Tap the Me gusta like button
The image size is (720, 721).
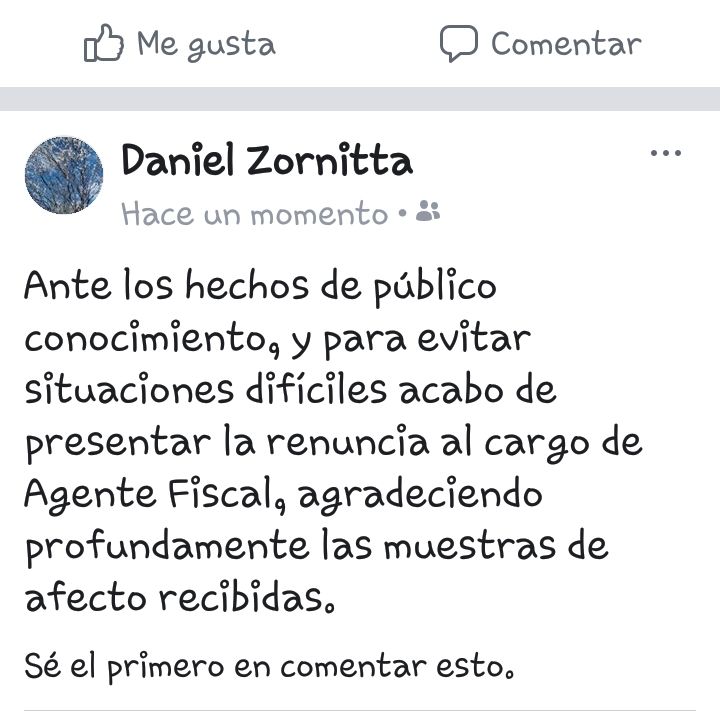coord(179,44)
